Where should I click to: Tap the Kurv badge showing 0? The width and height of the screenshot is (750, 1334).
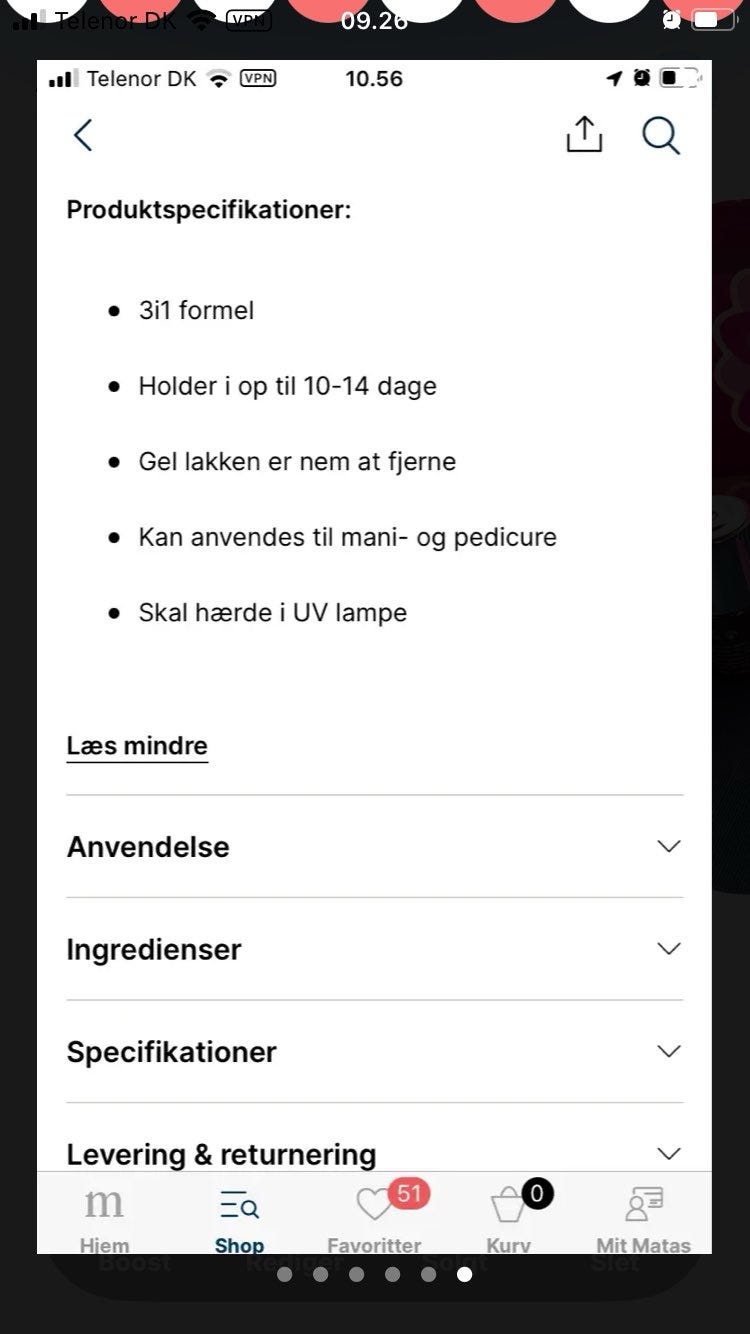[x=537, y=1192]
